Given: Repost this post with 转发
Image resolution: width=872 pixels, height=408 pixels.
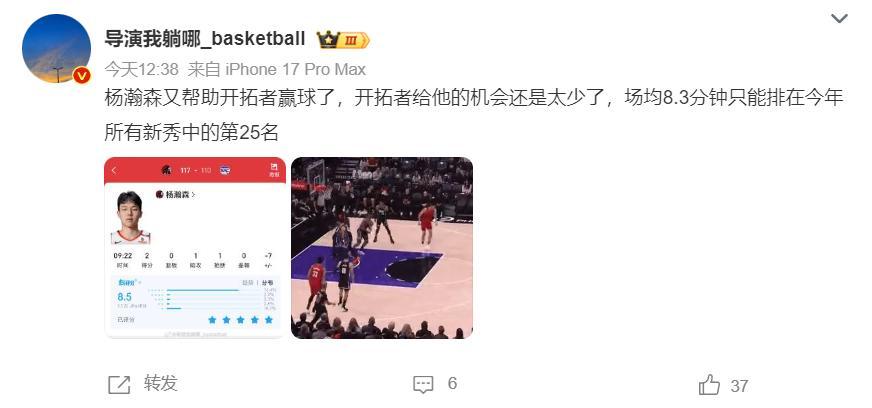Looking at the screenshot, I should (x=143, y=384).
